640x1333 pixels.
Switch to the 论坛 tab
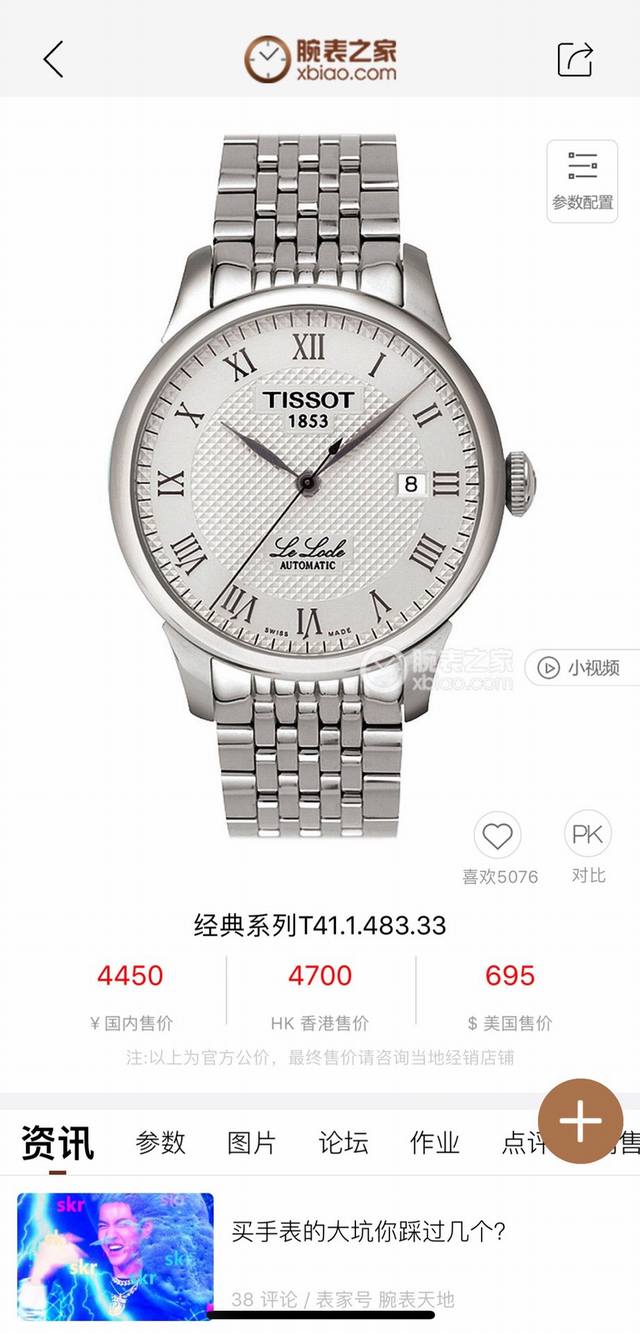[344, 1142]
